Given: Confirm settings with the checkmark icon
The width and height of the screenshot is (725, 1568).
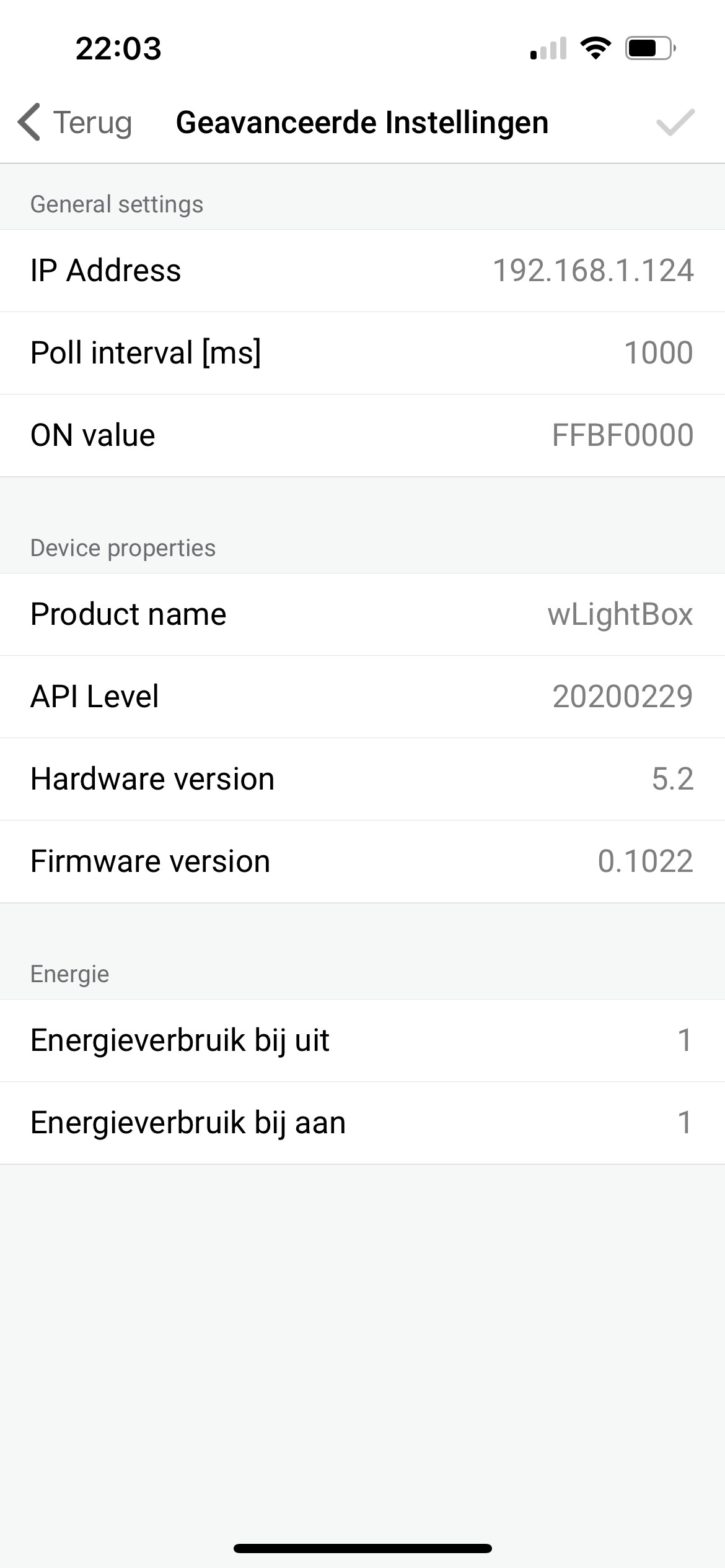Looking at the screenshot, I should click(x=675, y=123).
